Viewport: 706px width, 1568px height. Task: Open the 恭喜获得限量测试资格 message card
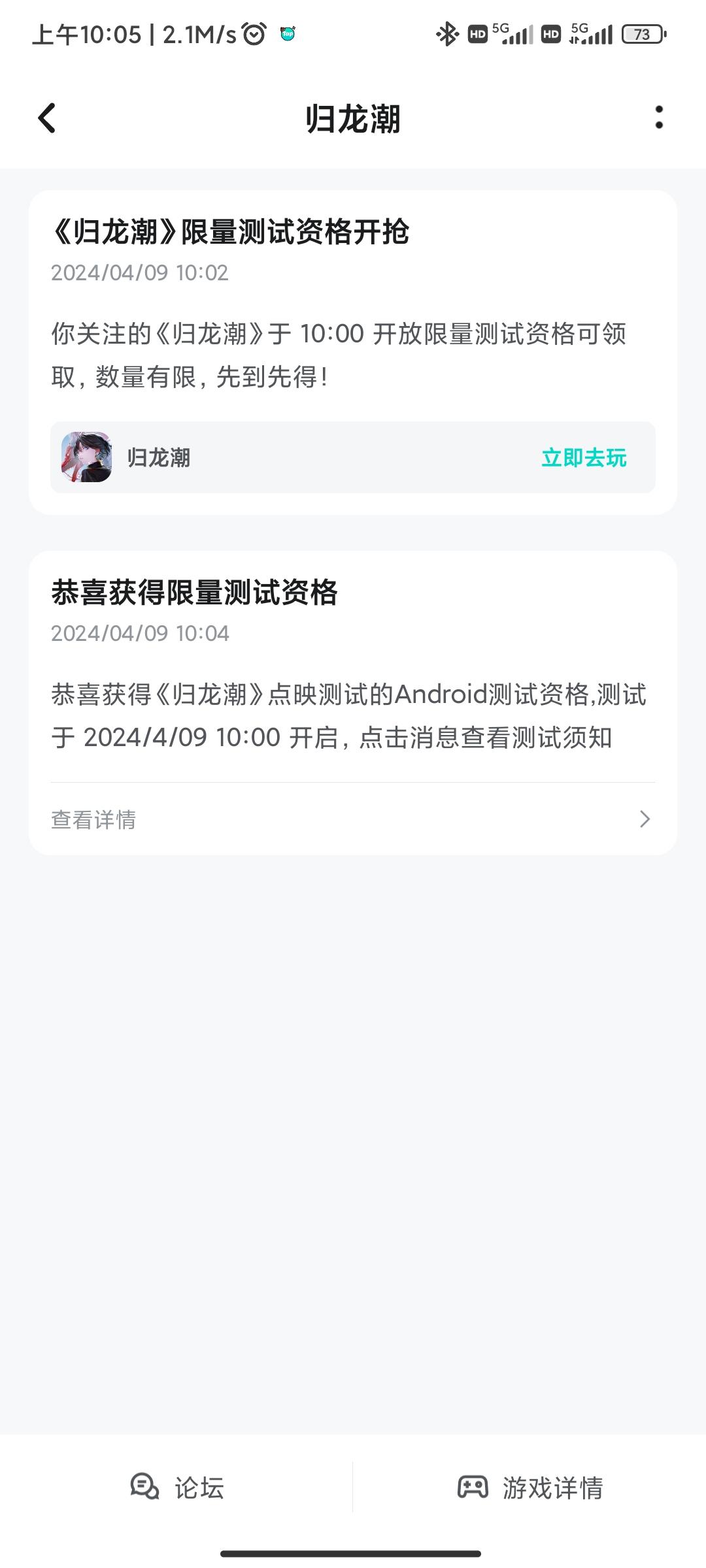353,703
